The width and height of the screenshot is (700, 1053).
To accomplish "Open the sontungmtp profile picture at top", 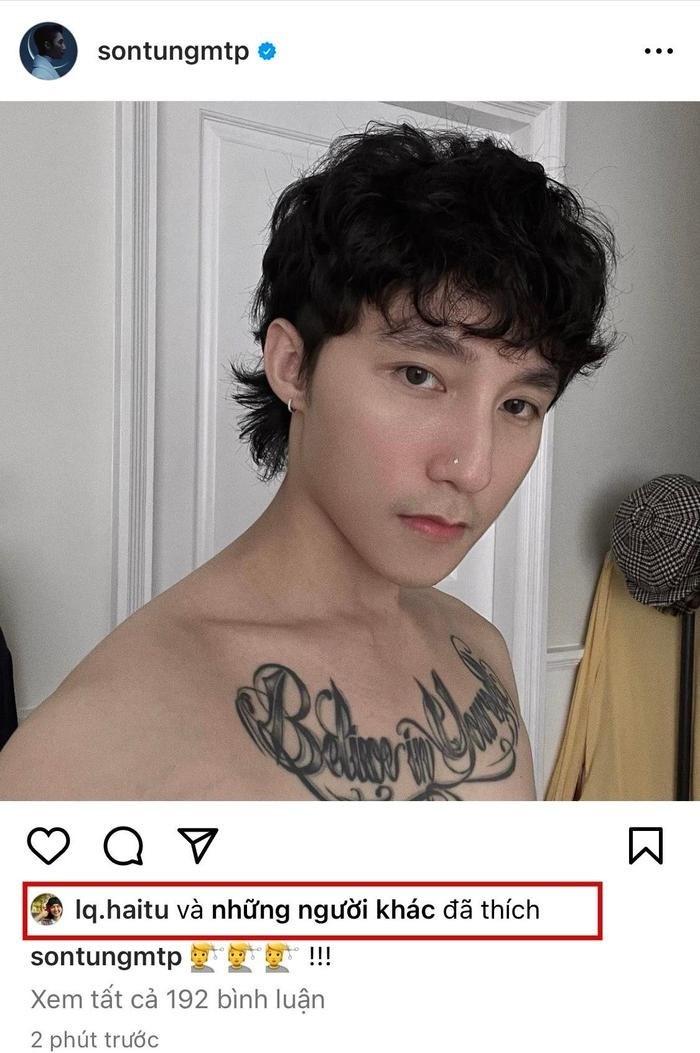I will pos(48,51).
